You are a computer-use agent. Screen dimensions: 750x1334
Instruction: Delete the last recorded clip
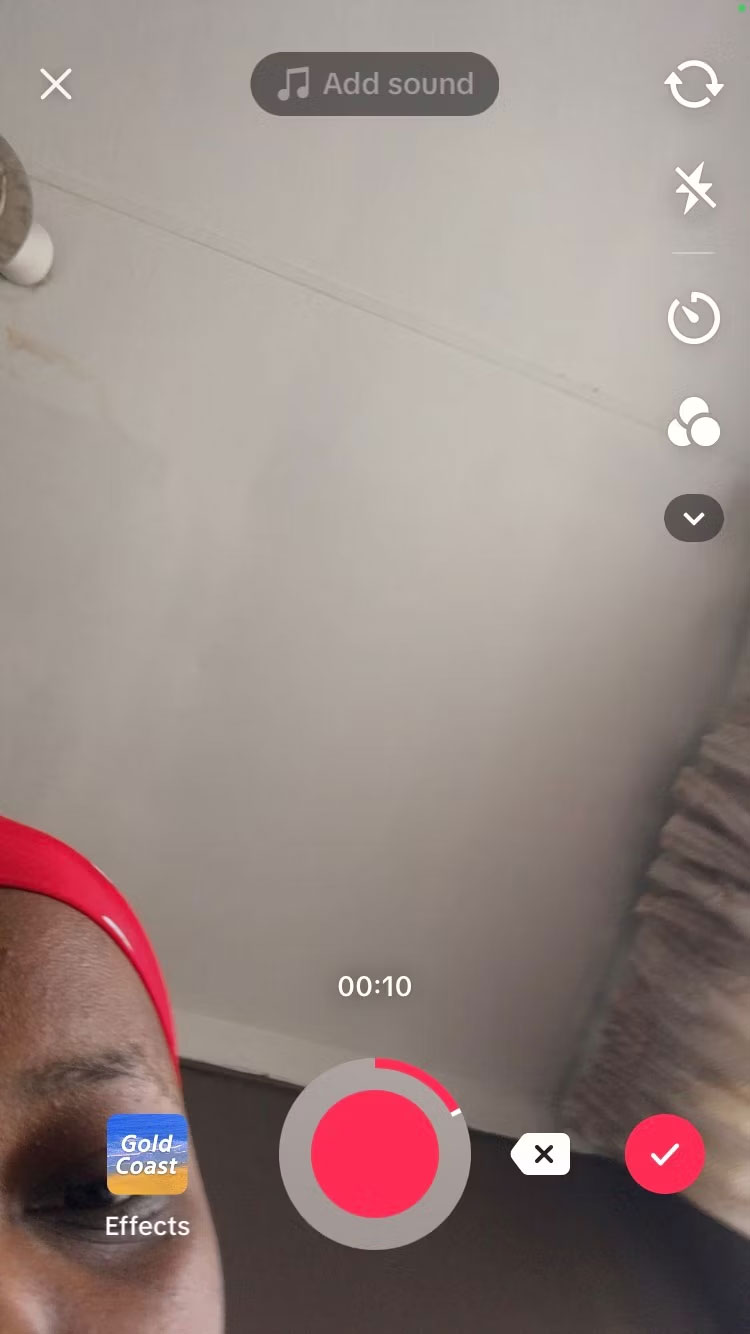(x=541, y=1154)
